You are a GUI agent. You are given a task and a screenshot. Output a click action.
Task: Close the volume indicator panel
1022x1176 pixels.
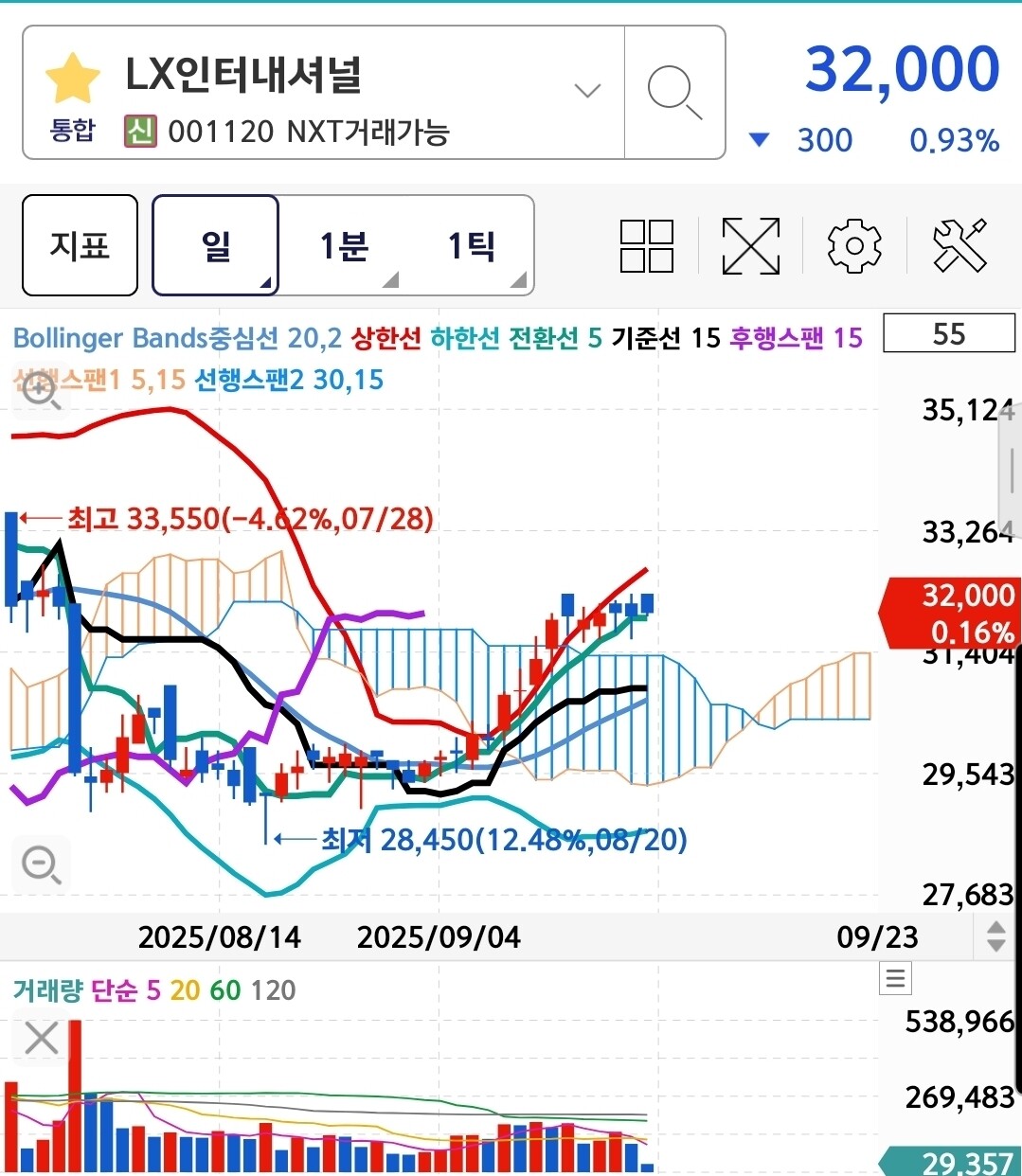(42, 1038)
